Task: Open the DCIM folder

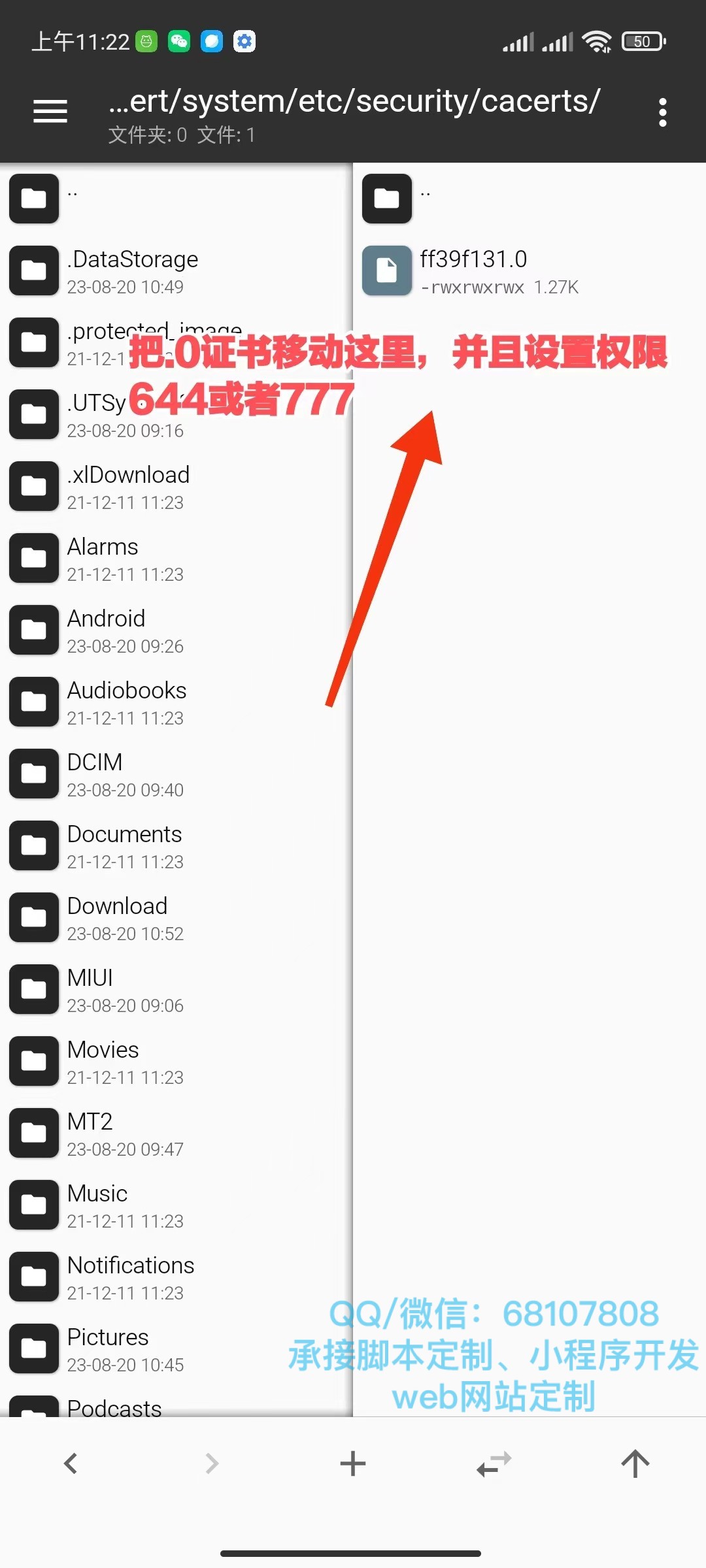Action: [x=95, y=774]
